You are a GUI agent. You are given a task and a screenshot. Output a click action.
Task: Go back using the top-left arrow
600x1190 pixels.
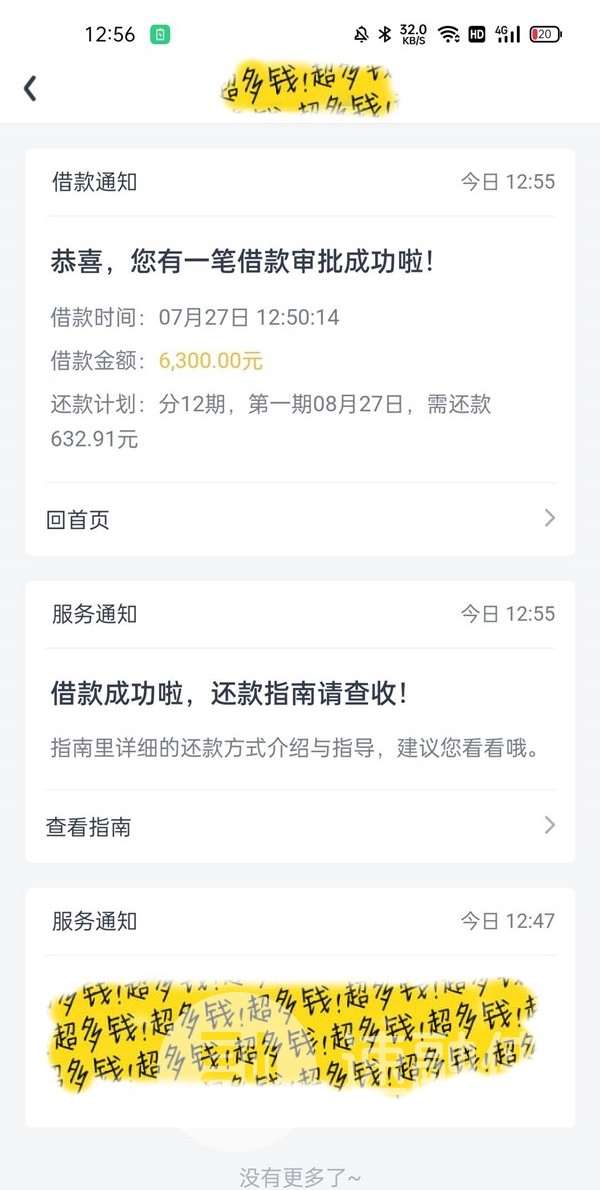30,89
